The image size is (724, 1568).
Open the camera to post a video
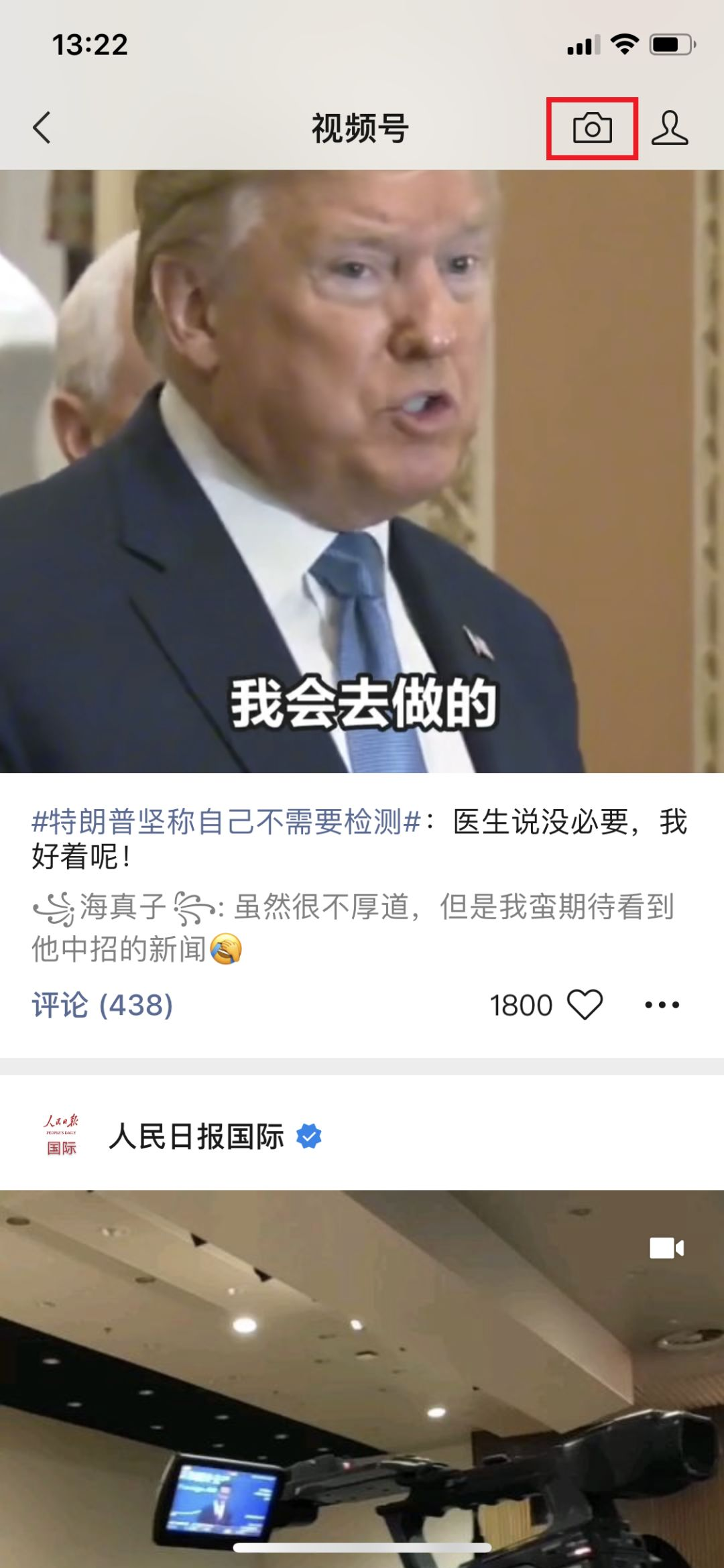(592, 128)
